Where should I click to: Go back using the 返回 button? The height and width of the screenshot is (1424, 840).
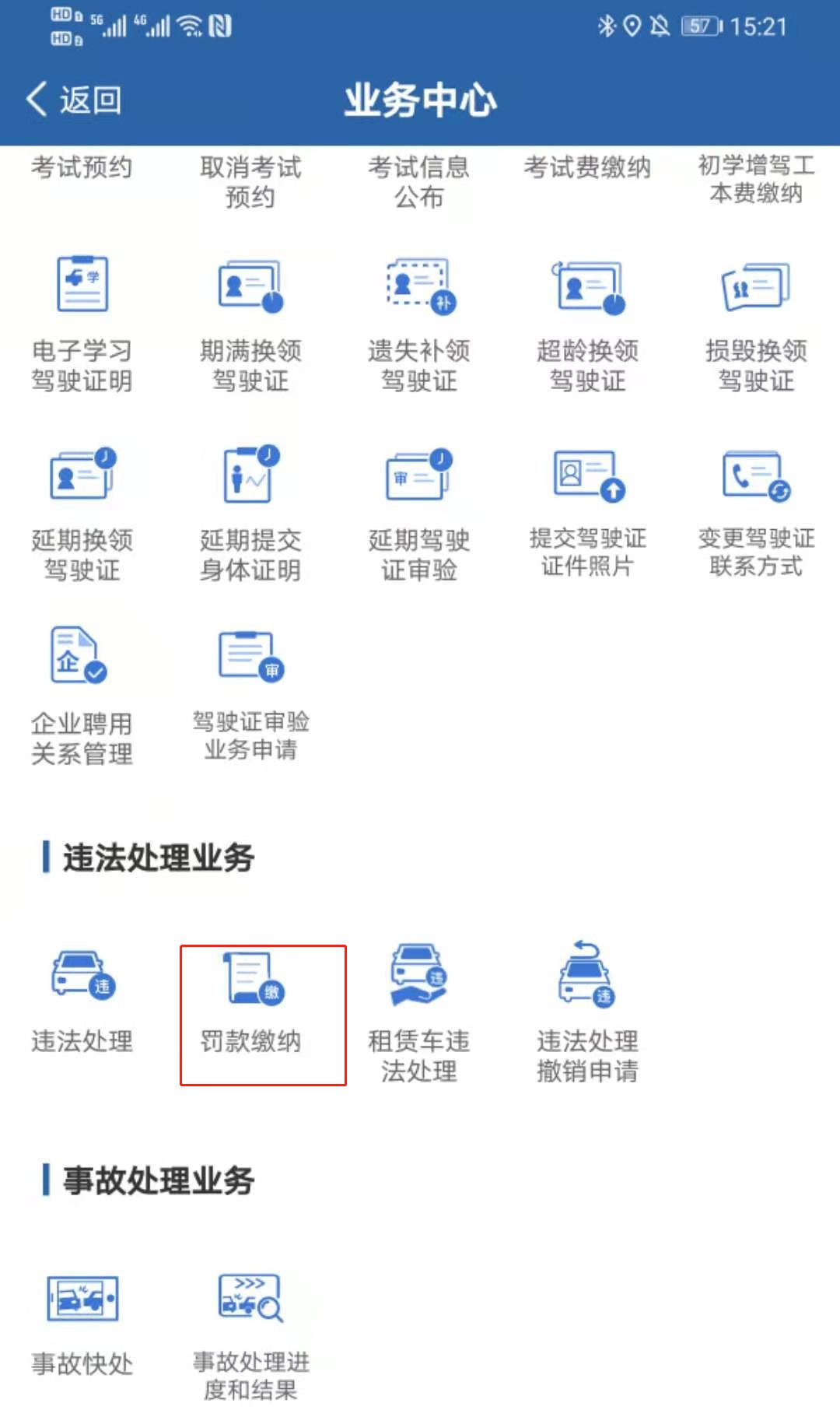click(x=75, y=100)
